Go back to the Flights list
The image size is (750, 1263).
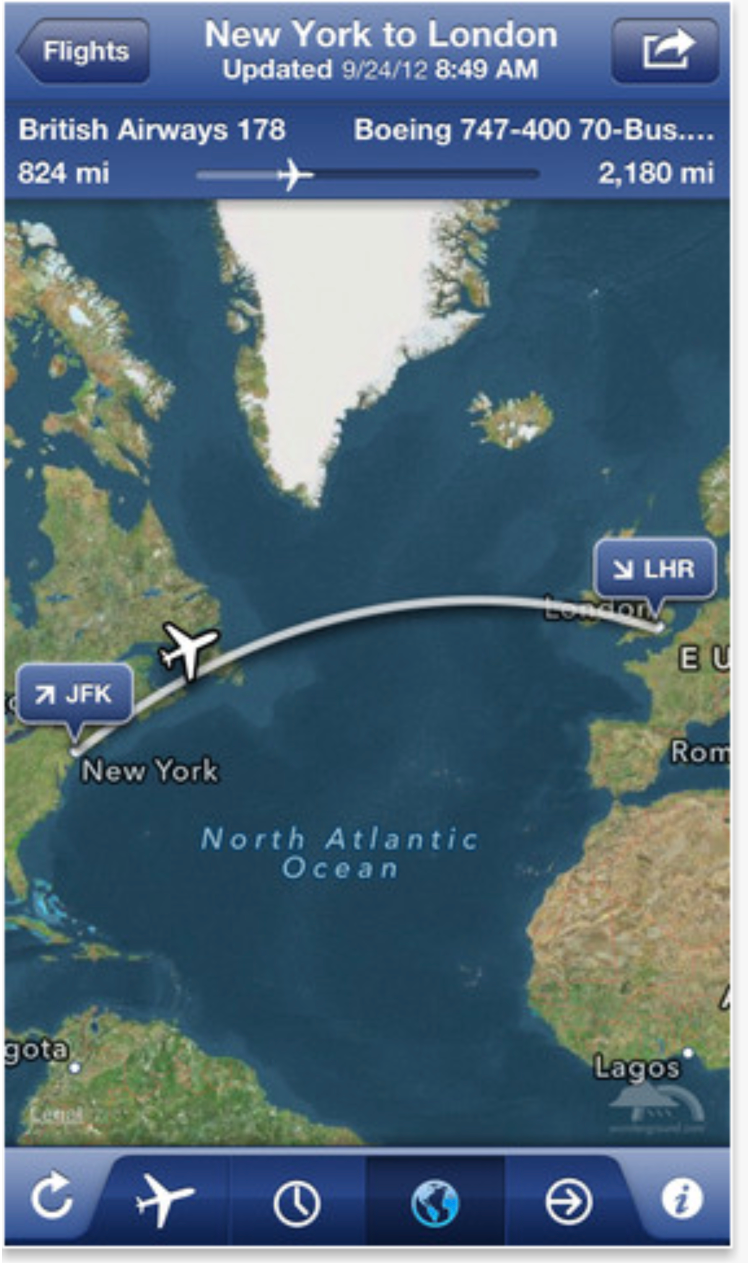point(83,51)
